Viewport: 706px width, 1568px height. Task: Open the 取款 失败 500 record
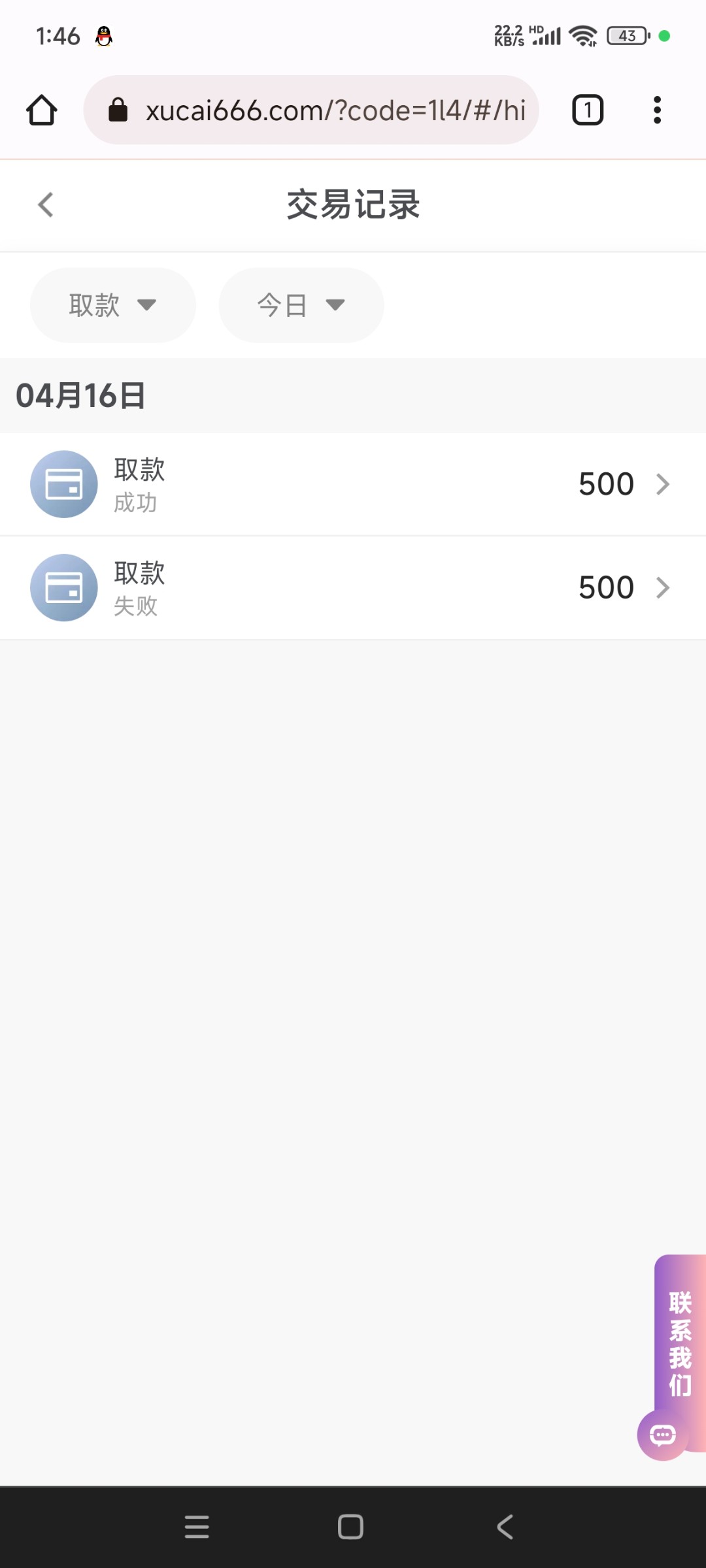[x=353, y=588]
